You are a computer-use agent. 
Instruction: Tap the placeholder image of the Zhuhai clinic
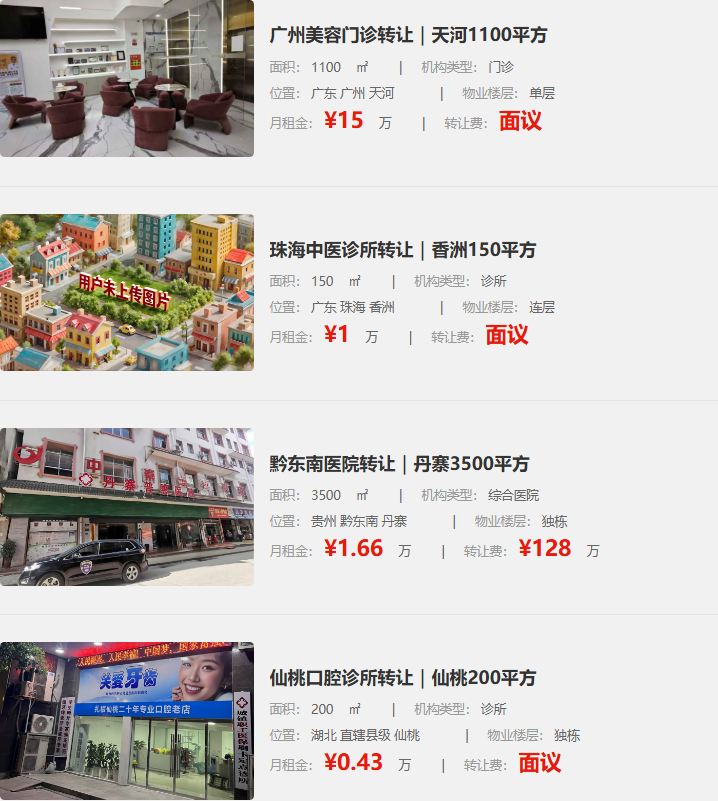pyautogui.click(x=126, y=292)
